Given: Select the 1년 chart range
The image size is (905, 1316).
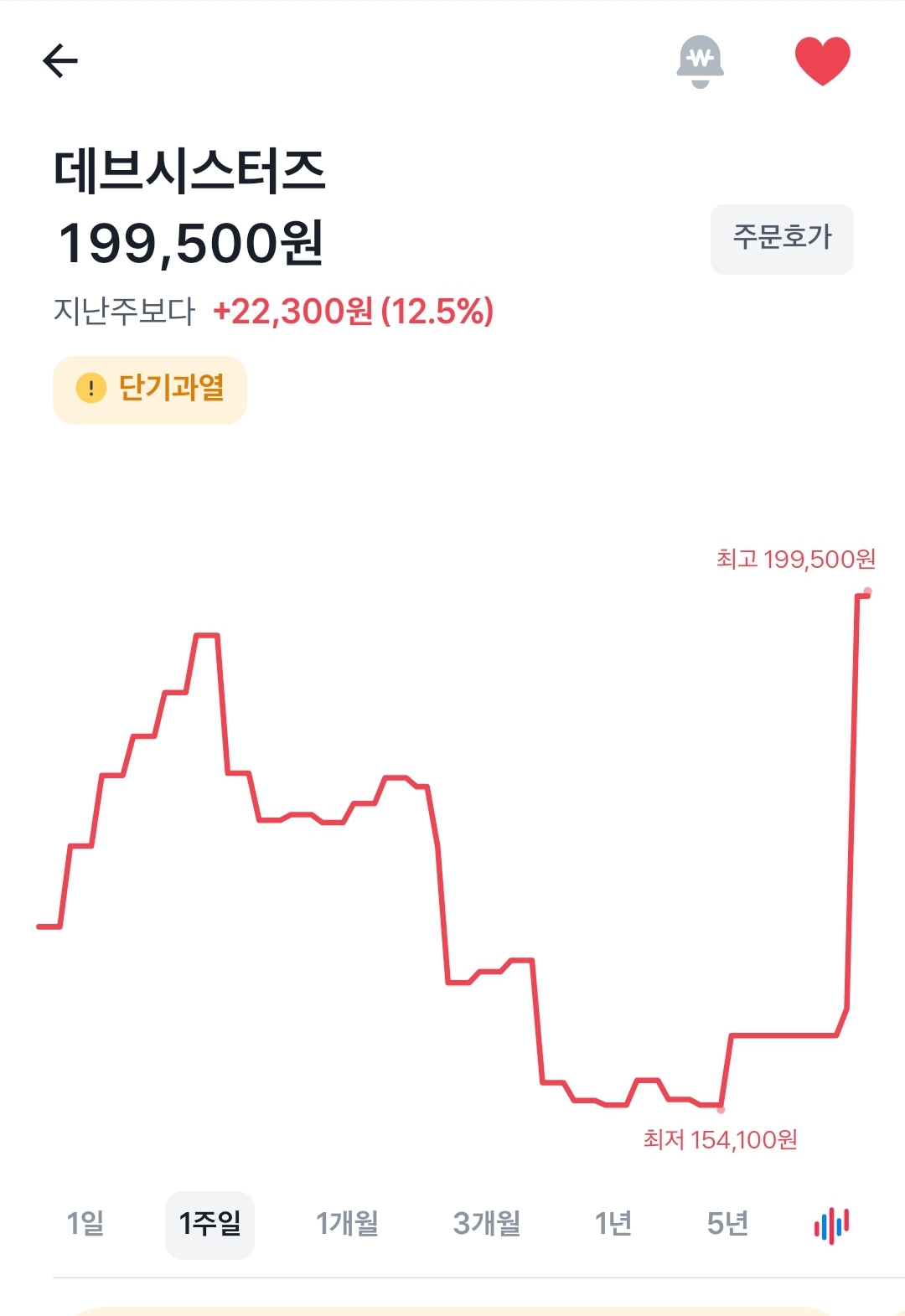Looking at the screenshot, I should 615,1224.
